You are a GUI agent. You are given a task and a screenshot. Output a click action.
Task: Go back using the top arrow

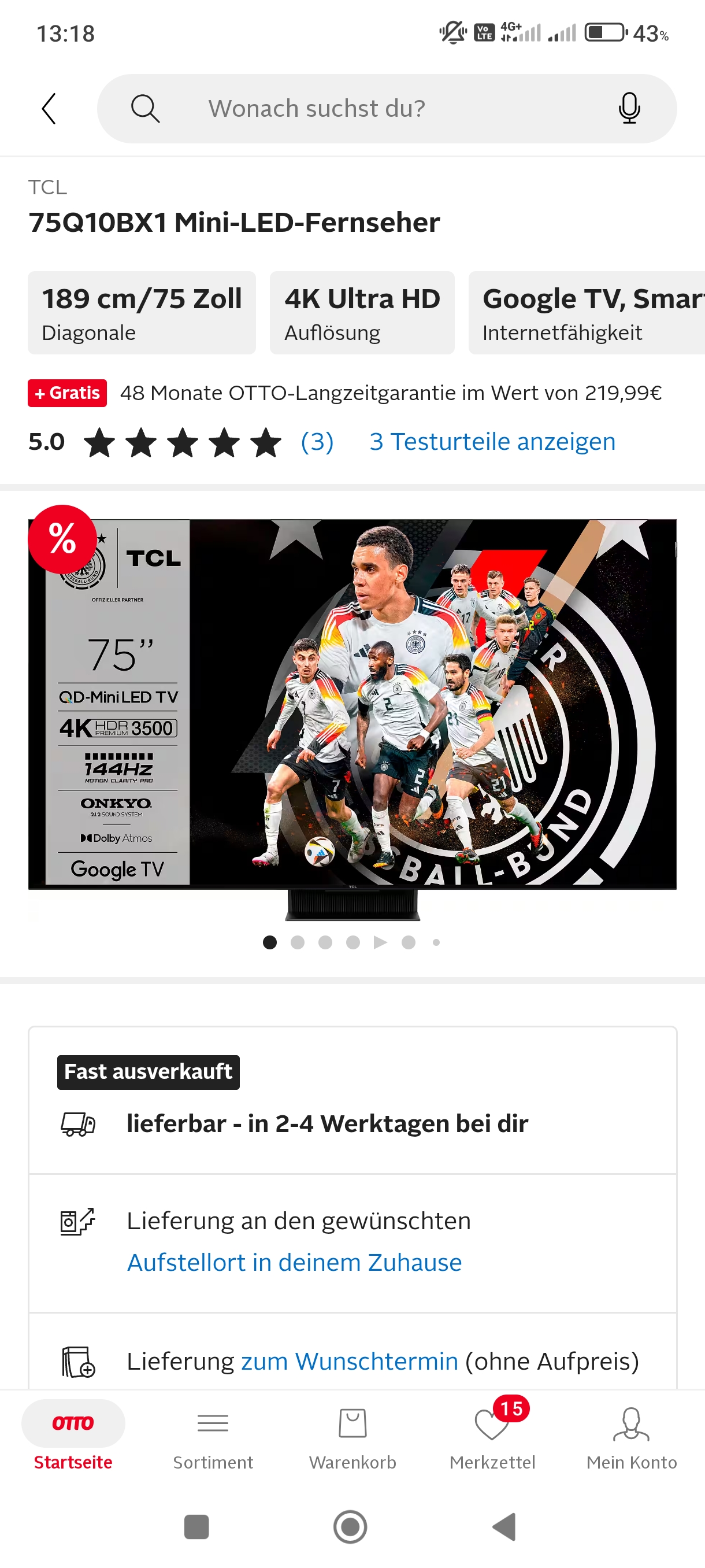[x=49, y=109]
